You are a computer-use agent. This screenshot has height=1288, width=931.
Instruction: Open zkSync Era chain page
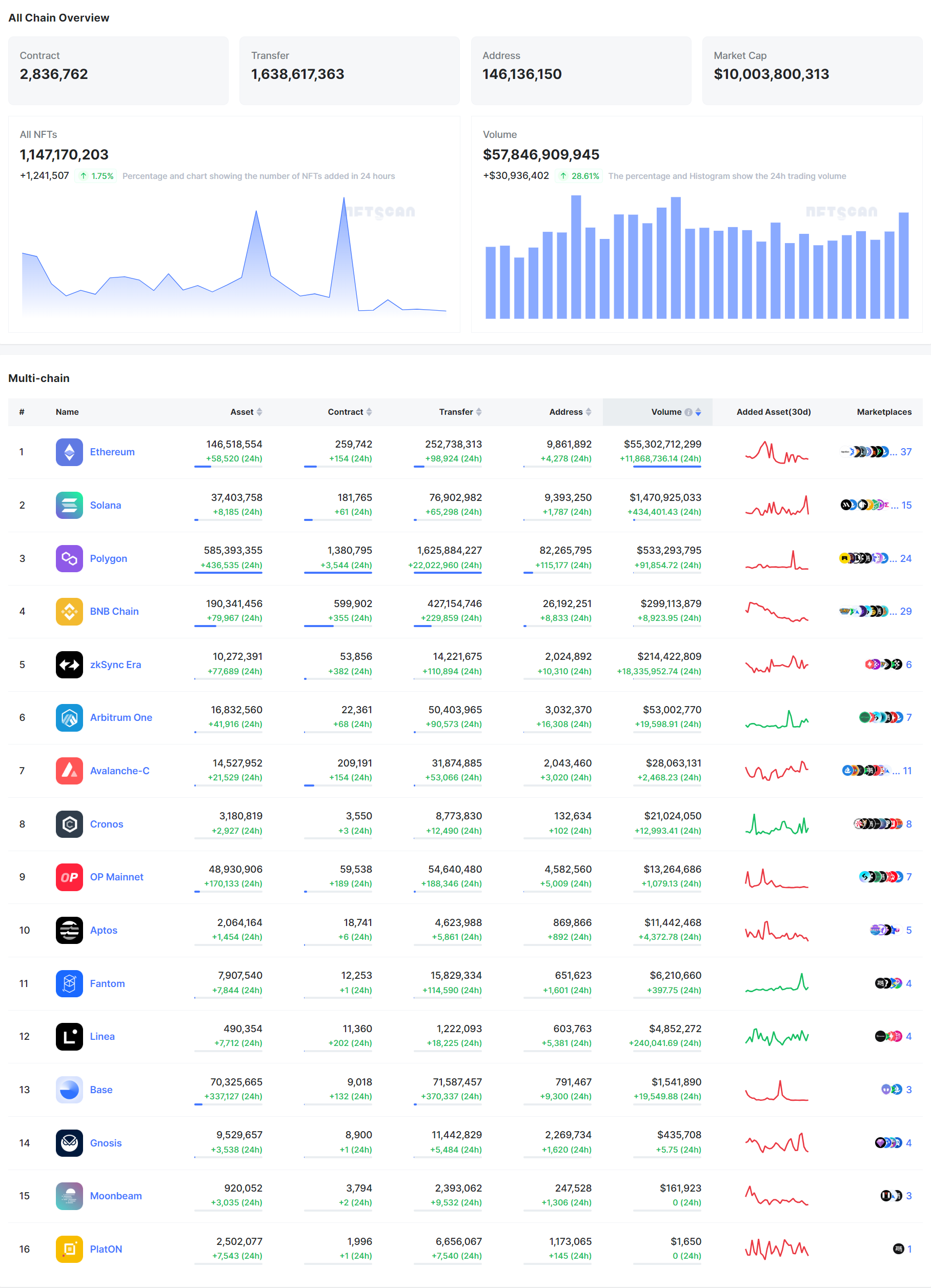click(x=115, y=665)
